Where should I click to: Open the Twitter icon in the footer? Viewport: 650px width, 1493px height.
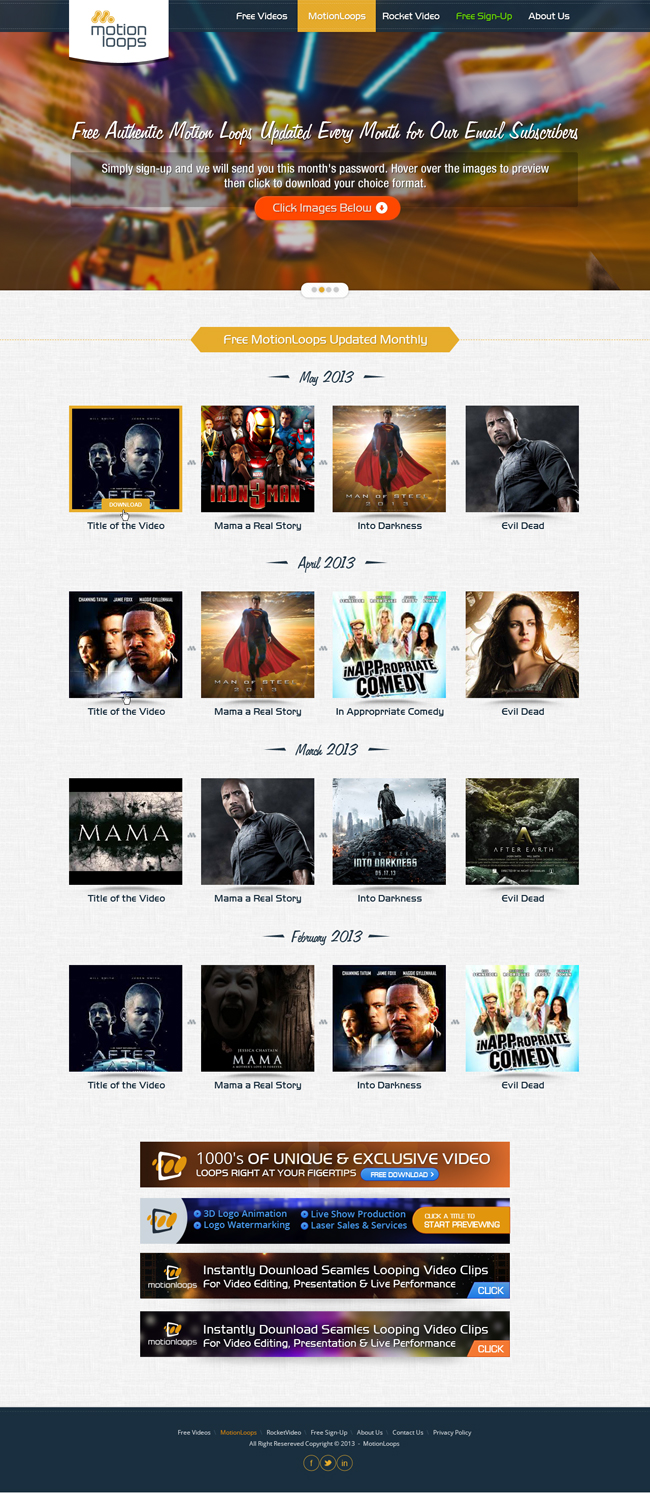pos(328,1463)
